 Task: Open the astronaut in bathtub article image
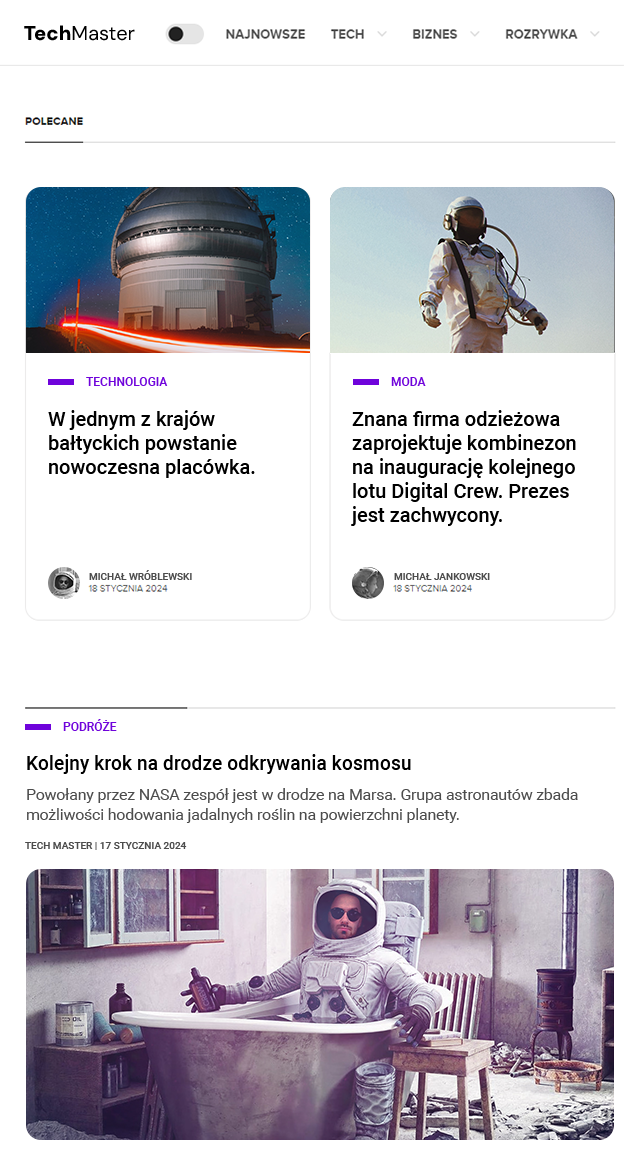pos(320,1004)
